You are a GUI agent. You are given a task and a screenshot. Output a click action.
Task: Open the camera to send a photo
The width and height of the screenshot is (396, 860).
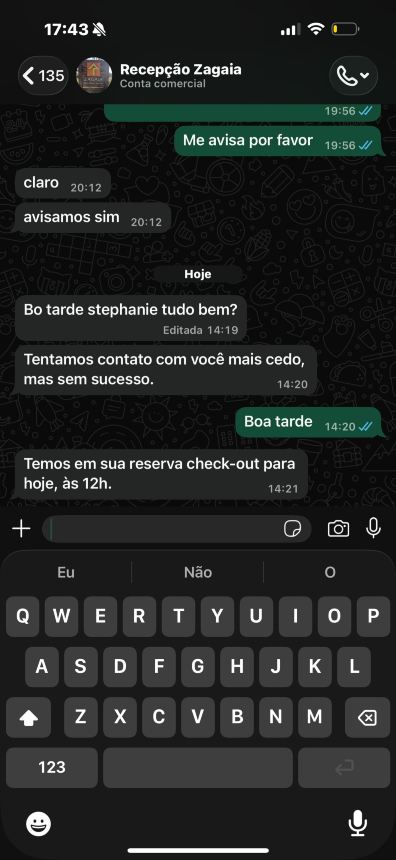tap(338, 529)
